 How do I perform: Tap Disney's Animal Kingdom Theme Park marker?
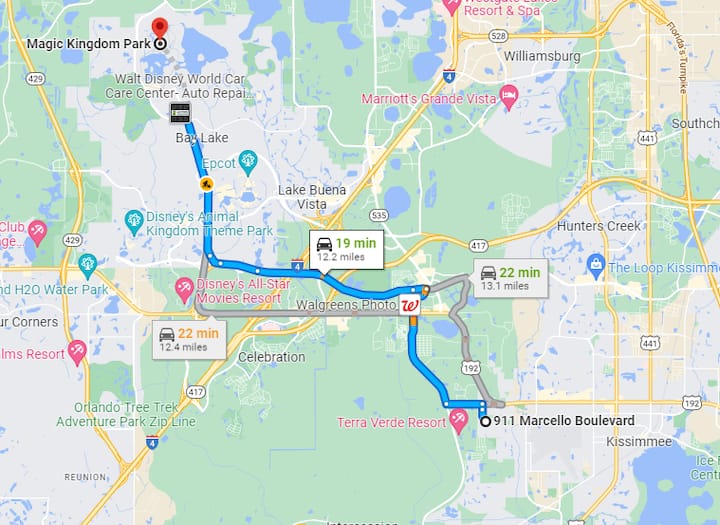pos(134,222)
